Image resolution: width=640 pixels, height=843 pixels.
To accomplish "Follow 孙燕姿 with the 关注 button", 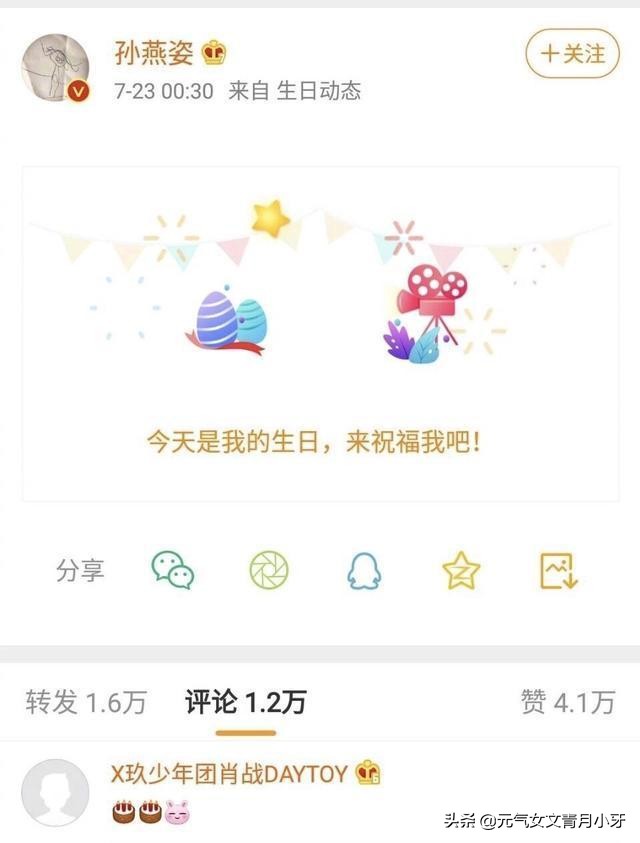I will point(572,53).
